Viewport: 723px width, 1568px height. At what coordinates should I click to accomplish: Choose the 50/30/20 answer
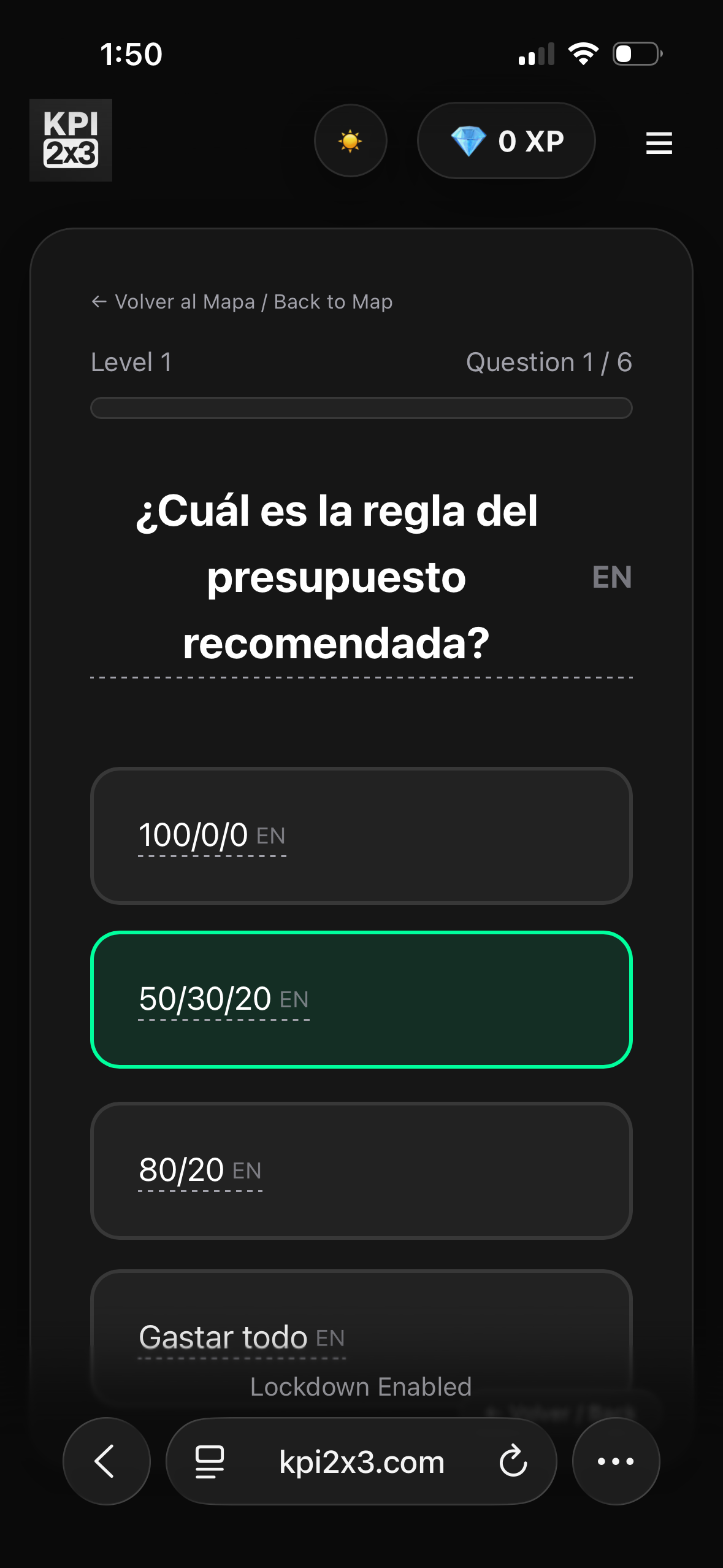pyautogui.click(x=361, y=999)
